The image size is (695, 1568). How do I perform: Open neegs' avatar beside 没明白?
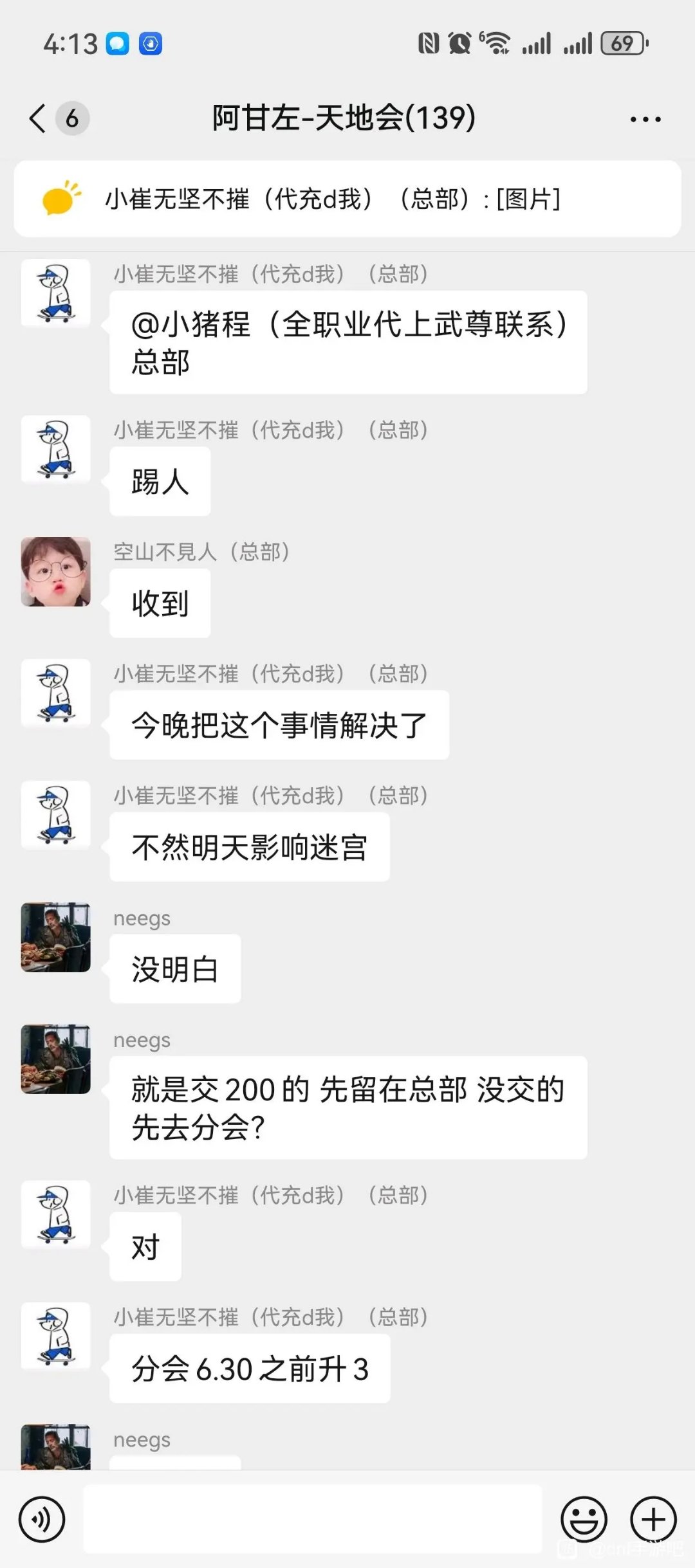56,937
